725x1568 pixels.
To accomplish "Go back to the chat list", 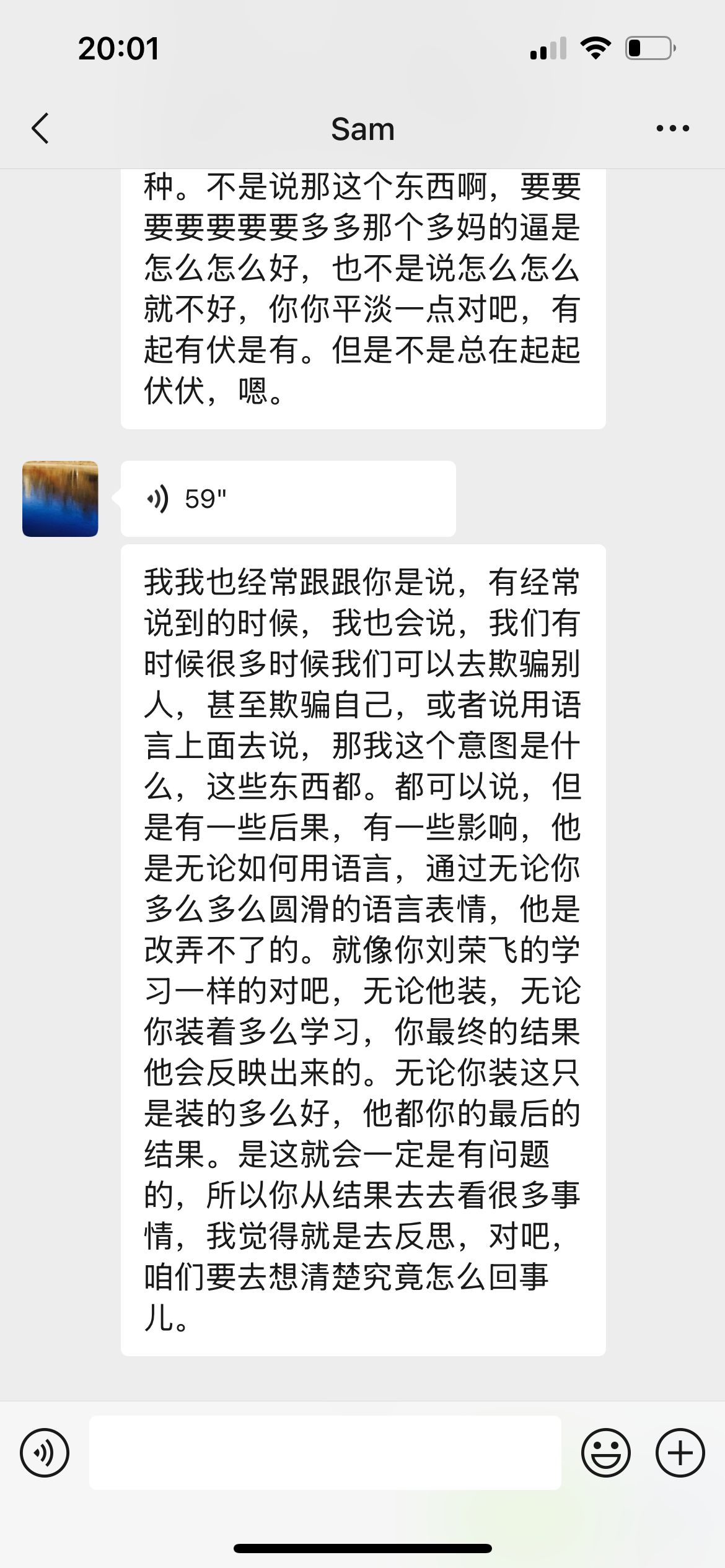I will tap(41, 129).
